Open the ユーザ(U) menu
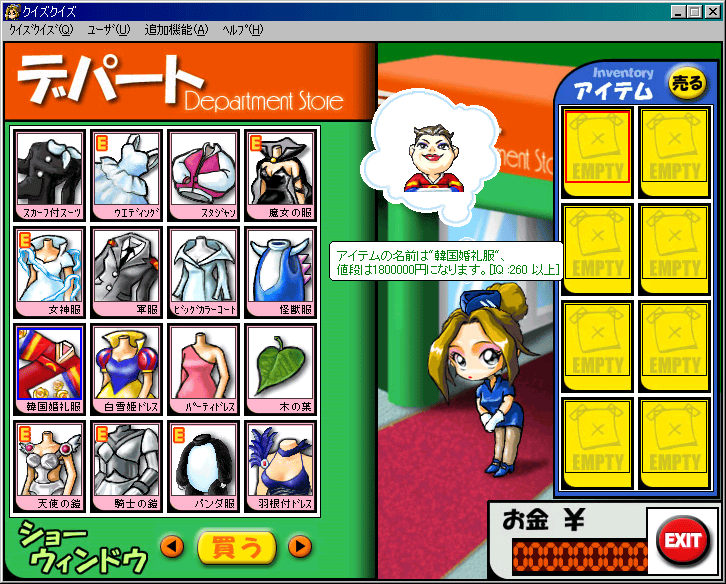The height and width of the screenshot is (584, 726). [108, 30]
